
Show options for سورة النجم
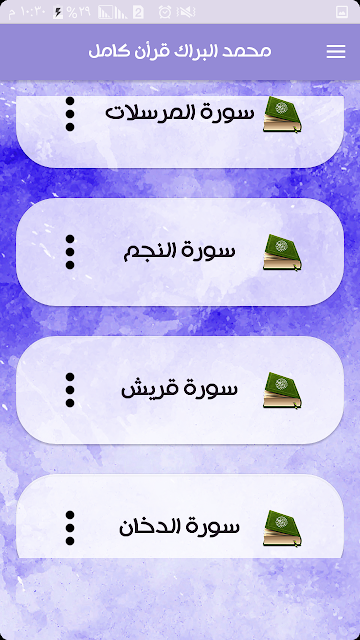70,252
